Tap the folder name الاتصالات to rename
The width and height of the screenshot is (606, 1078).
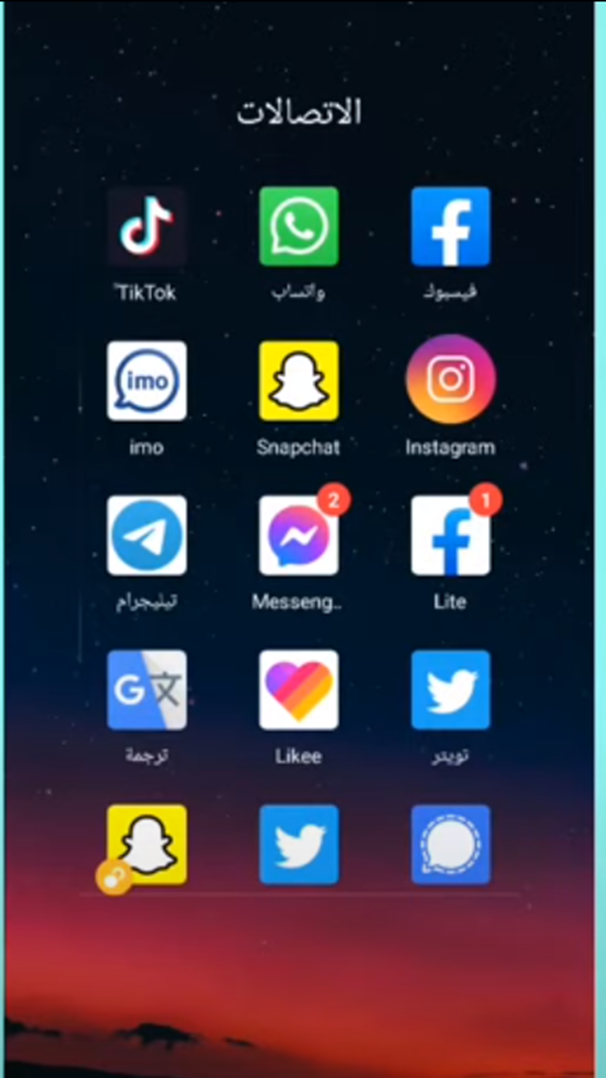299,113
